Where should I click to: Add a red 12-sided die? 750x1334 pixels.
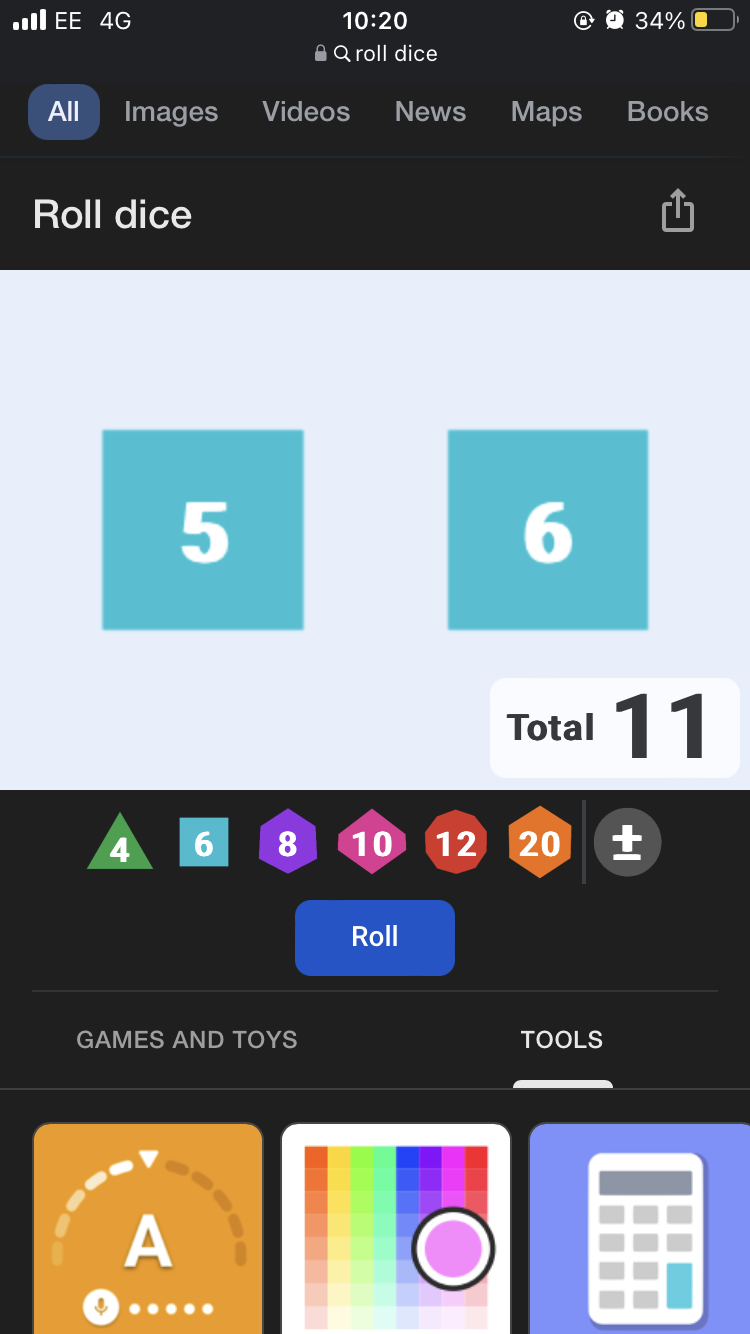click(x=456, y=843)
